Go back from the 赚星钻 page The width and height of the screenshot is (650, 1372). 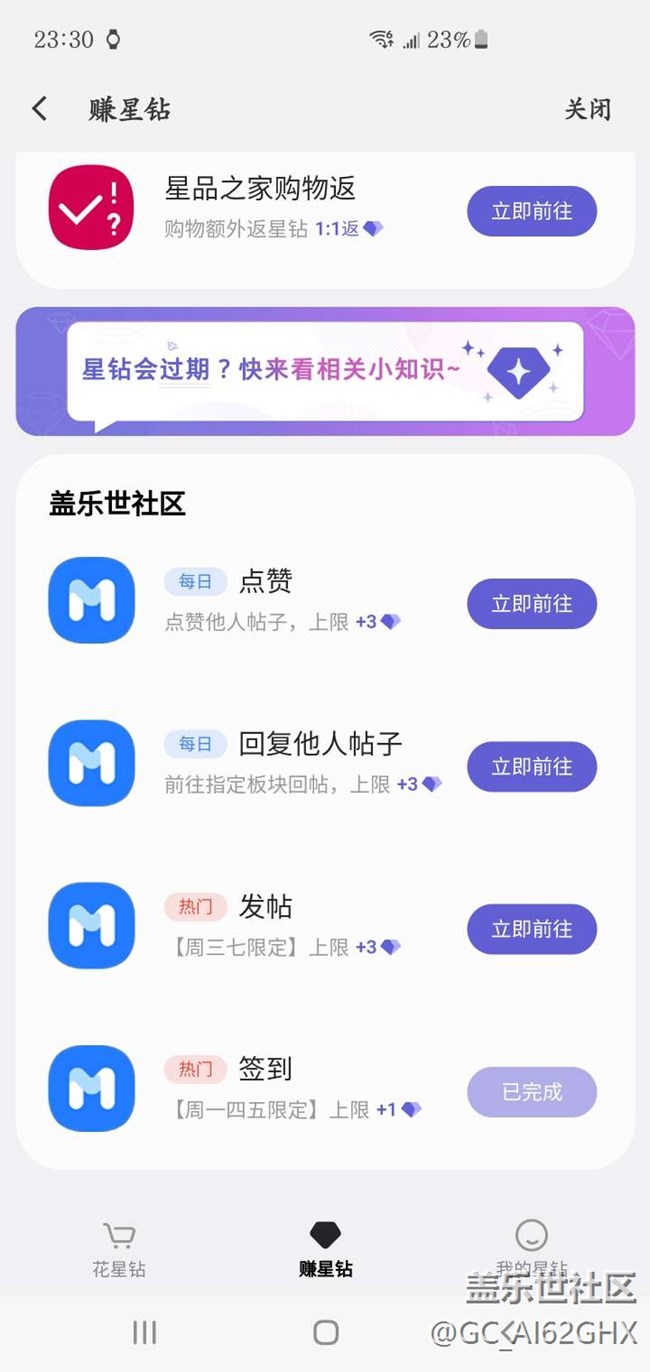click(x=40, y=109)
